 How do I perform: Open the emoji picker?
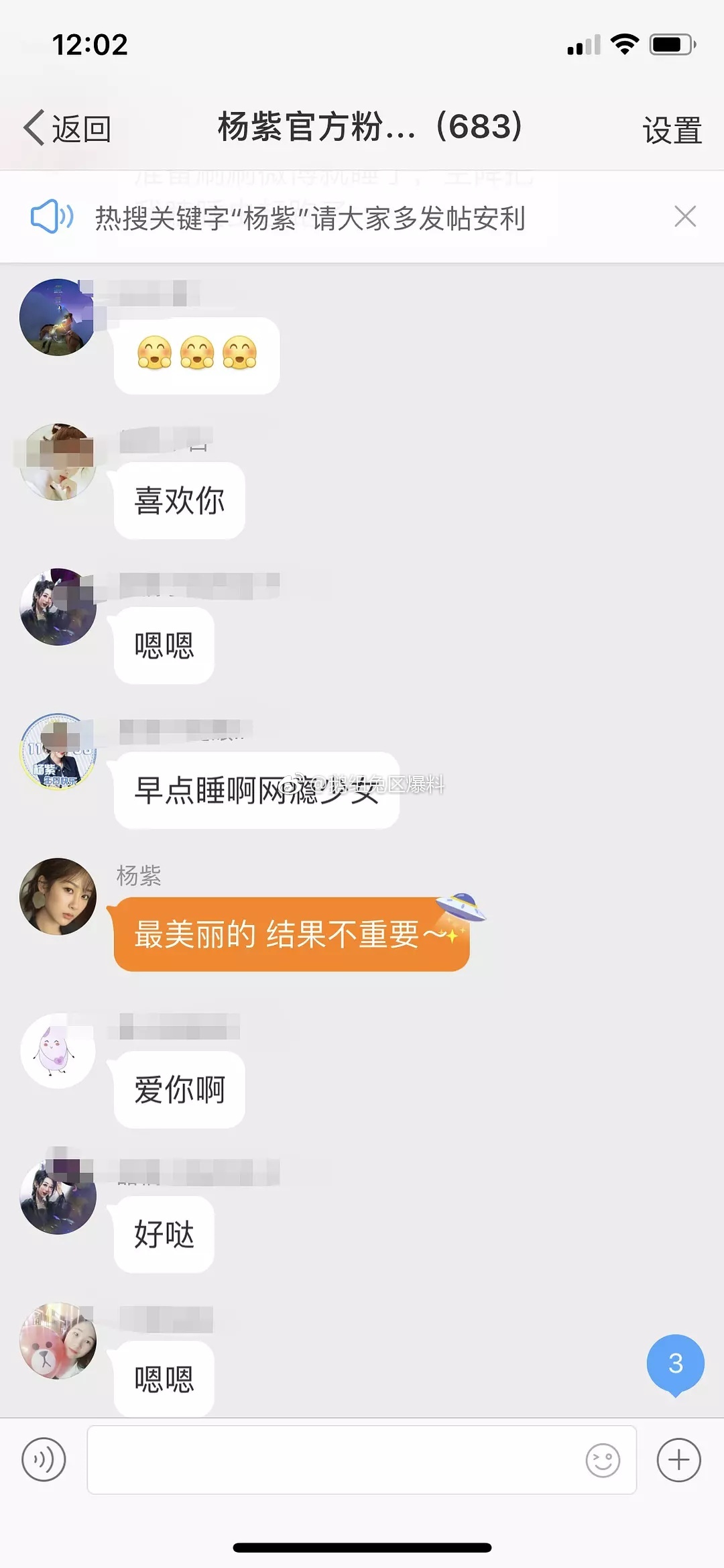(603, 1460)
